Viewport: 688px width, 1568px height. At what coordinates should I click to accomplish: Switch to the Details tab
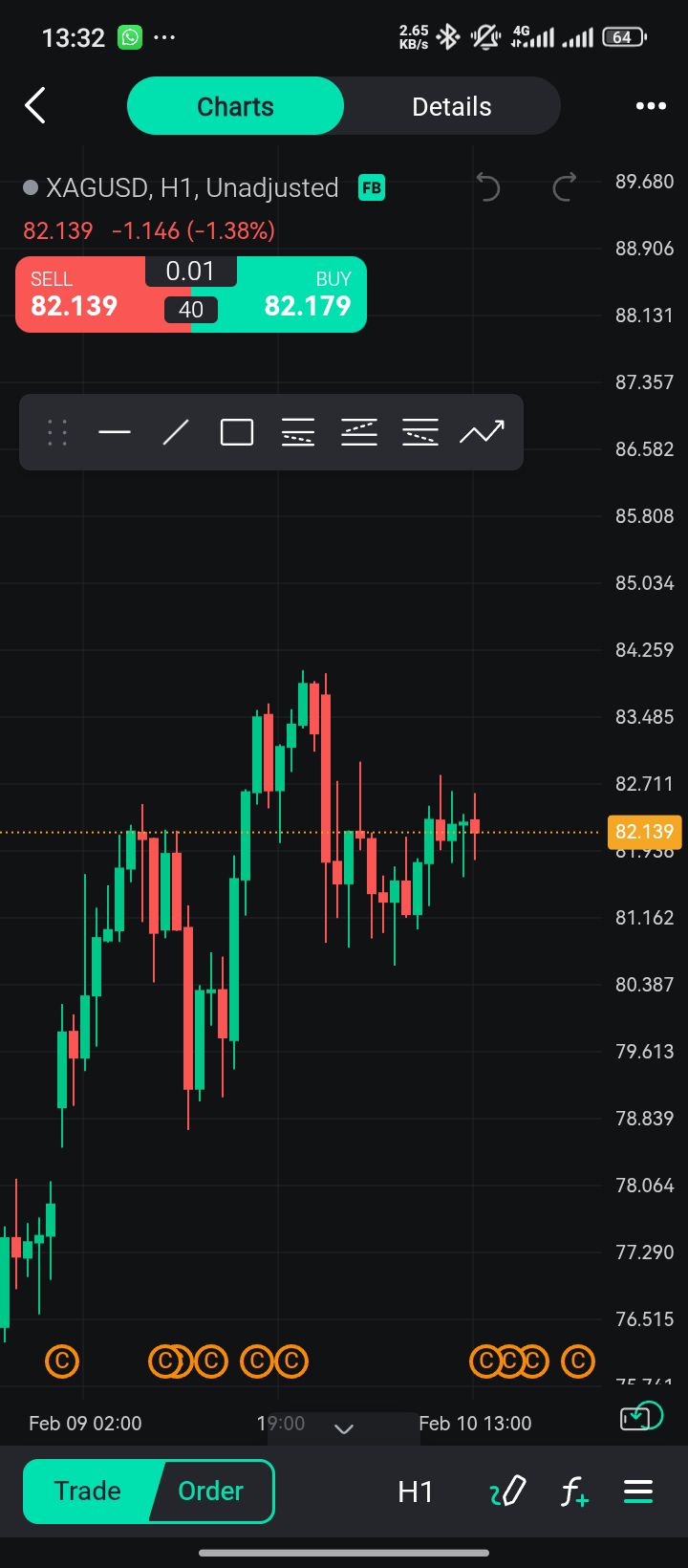coord(451,106)
